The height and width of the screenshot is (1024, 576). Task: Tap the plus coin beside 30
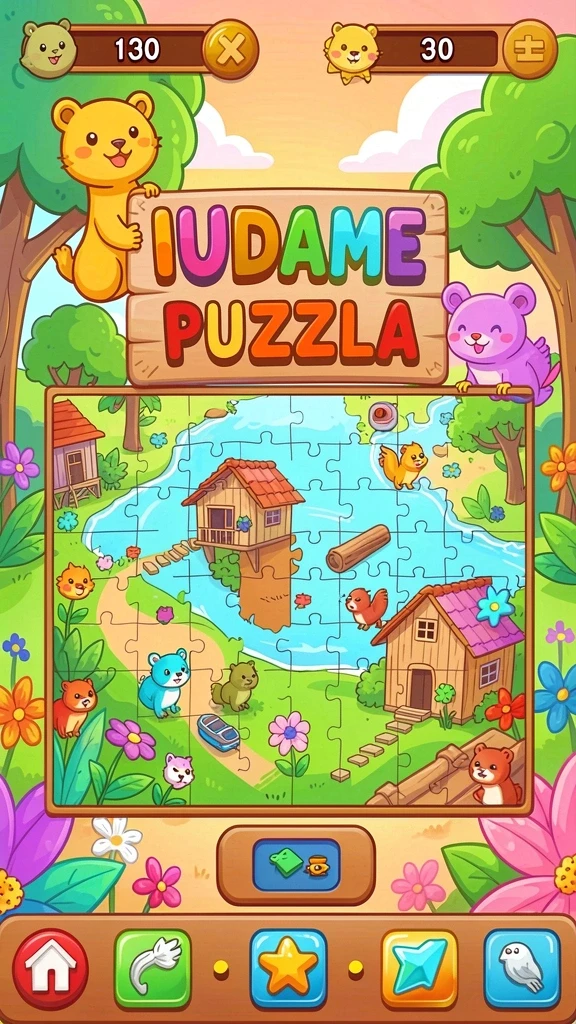coord(530,50)
